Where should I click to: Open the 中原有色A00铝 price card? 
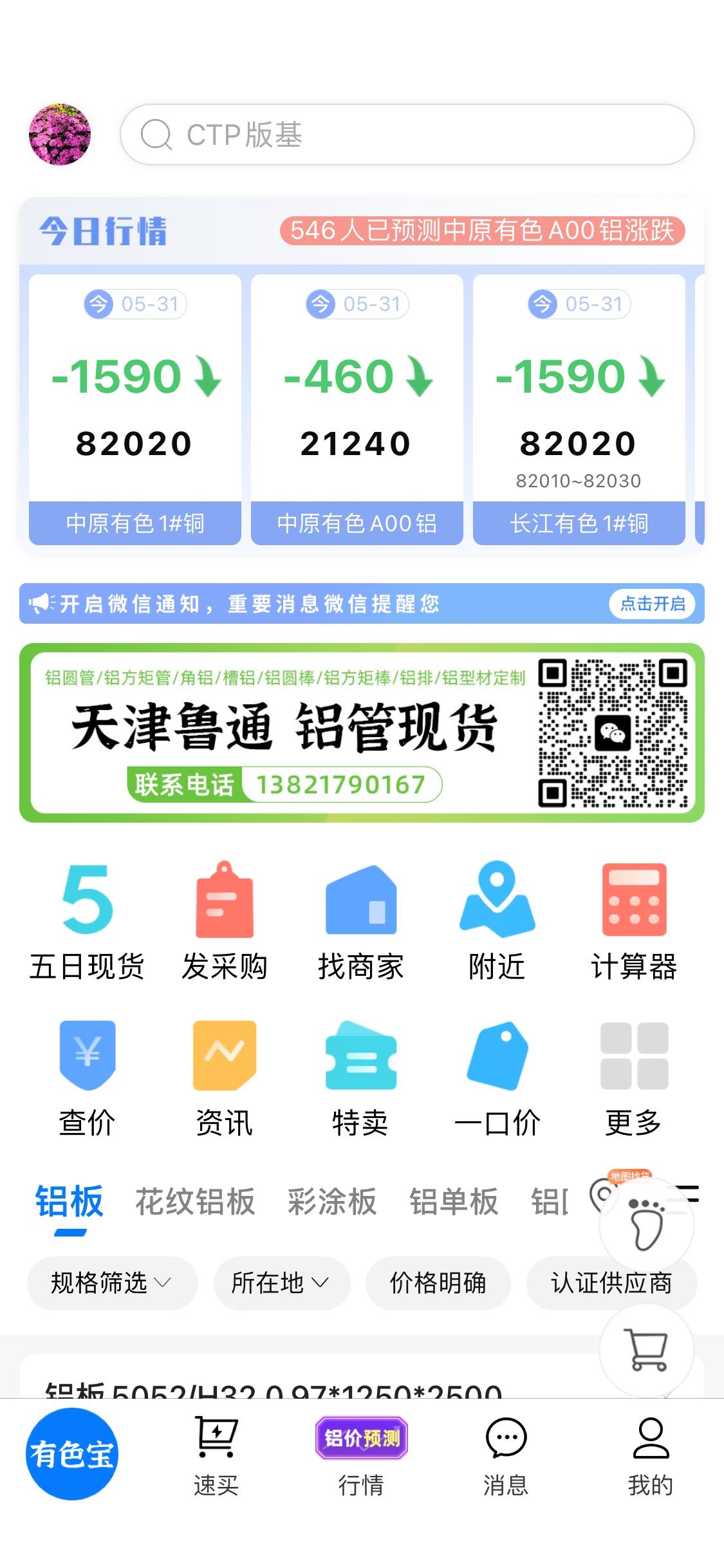point(357,409)
